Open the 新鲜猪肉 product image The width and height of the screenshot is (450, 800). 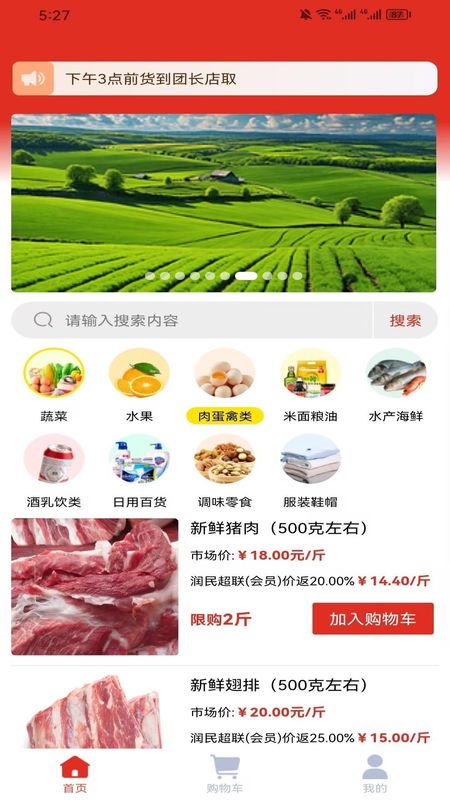[x=95, y=587]
